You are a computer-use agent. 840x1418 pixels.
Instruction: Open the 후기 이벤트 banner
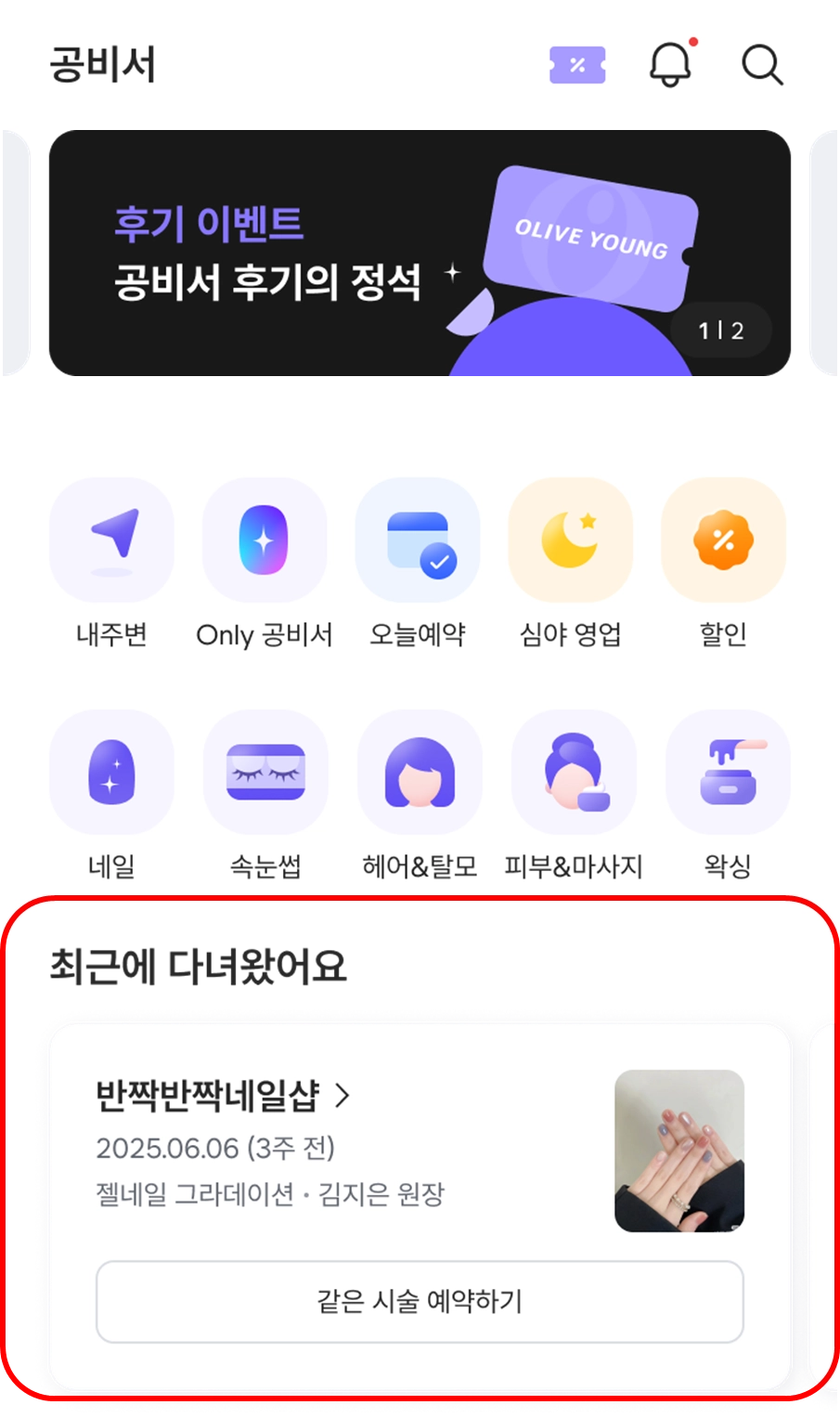(420, 254)
